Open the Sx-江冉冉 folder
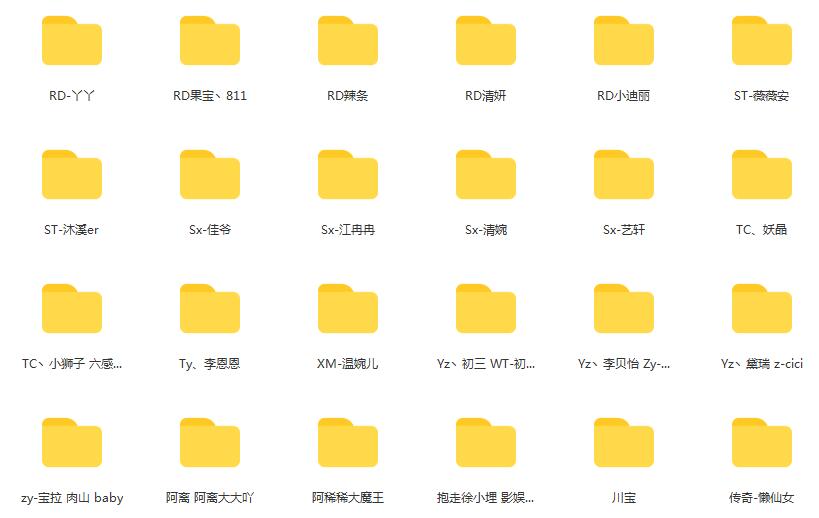The image size is (819, 518). [x=348, y=176]
